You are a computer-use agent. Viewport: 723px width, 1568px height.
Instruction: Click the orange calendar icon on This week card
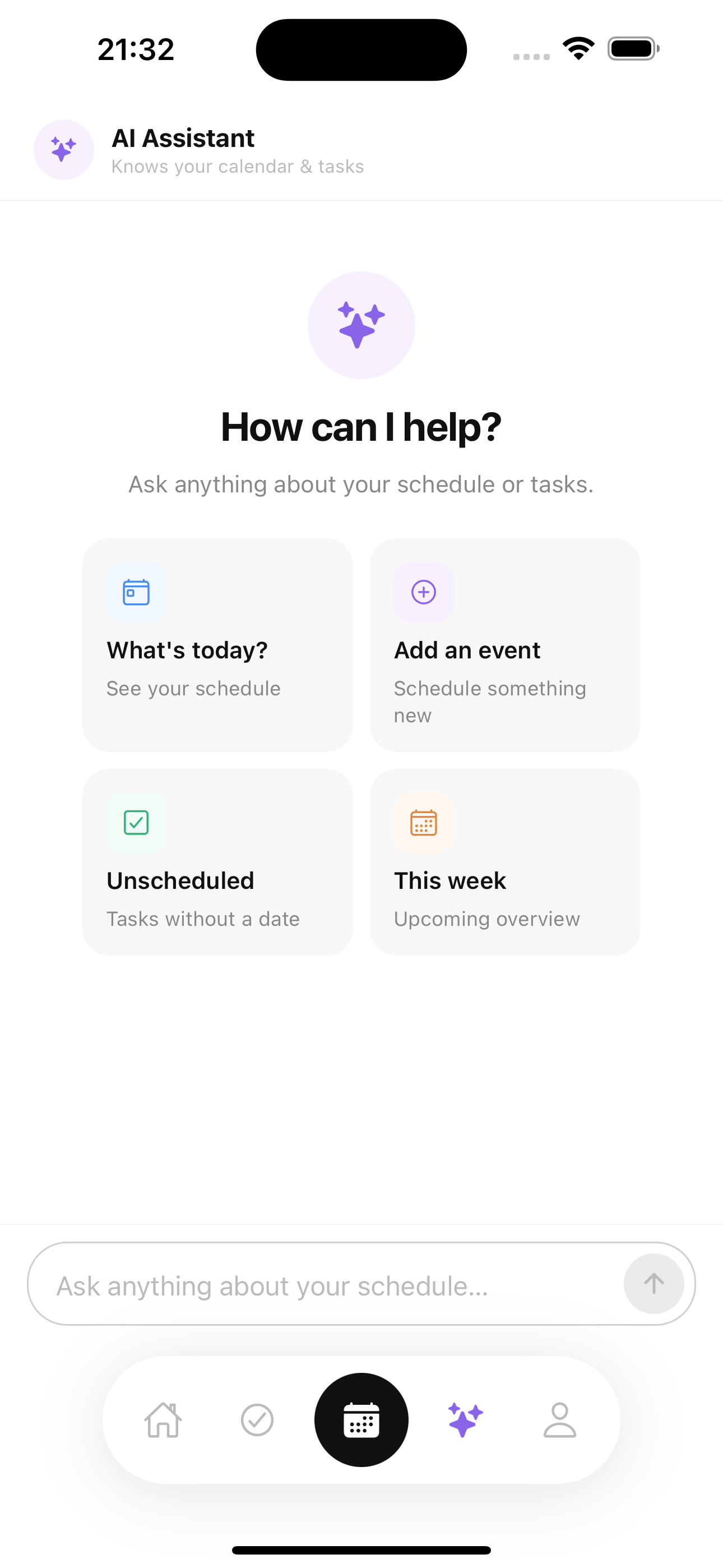424,823
